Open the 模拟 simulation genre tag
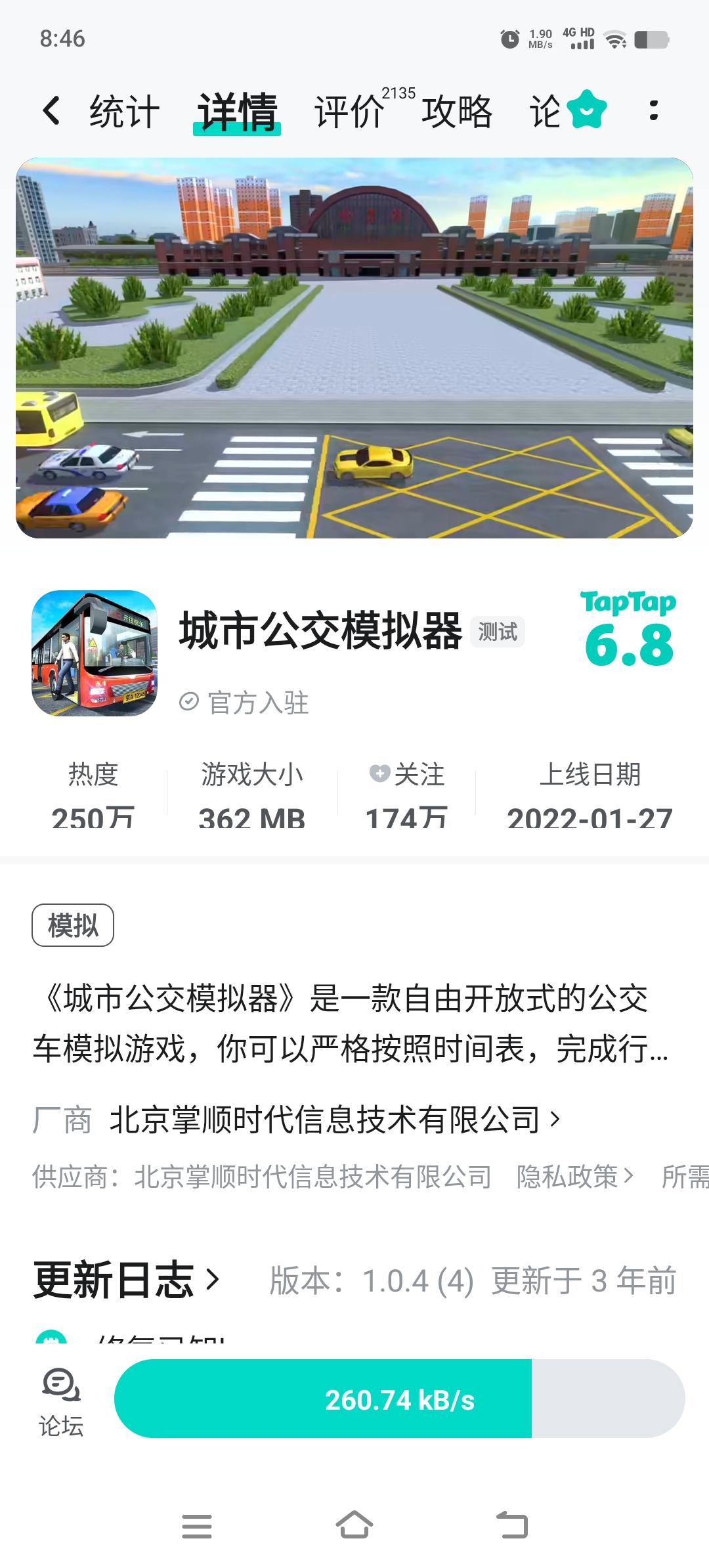The image size is (709, 1568). click(x=74, y=925)
